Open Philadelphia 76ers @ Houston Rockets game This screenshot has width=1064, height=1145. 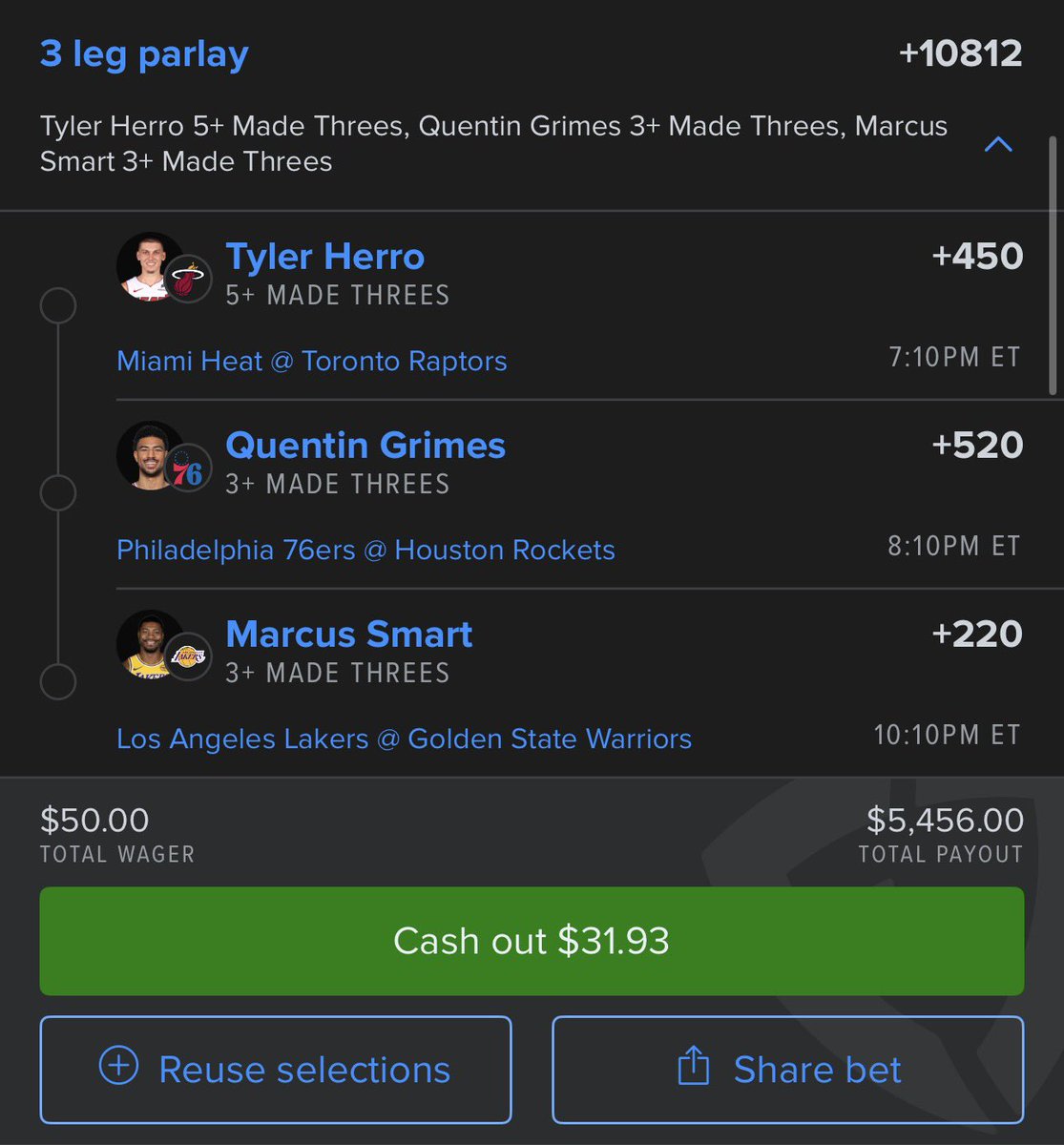pyautogui.click(x=365, y=551)
